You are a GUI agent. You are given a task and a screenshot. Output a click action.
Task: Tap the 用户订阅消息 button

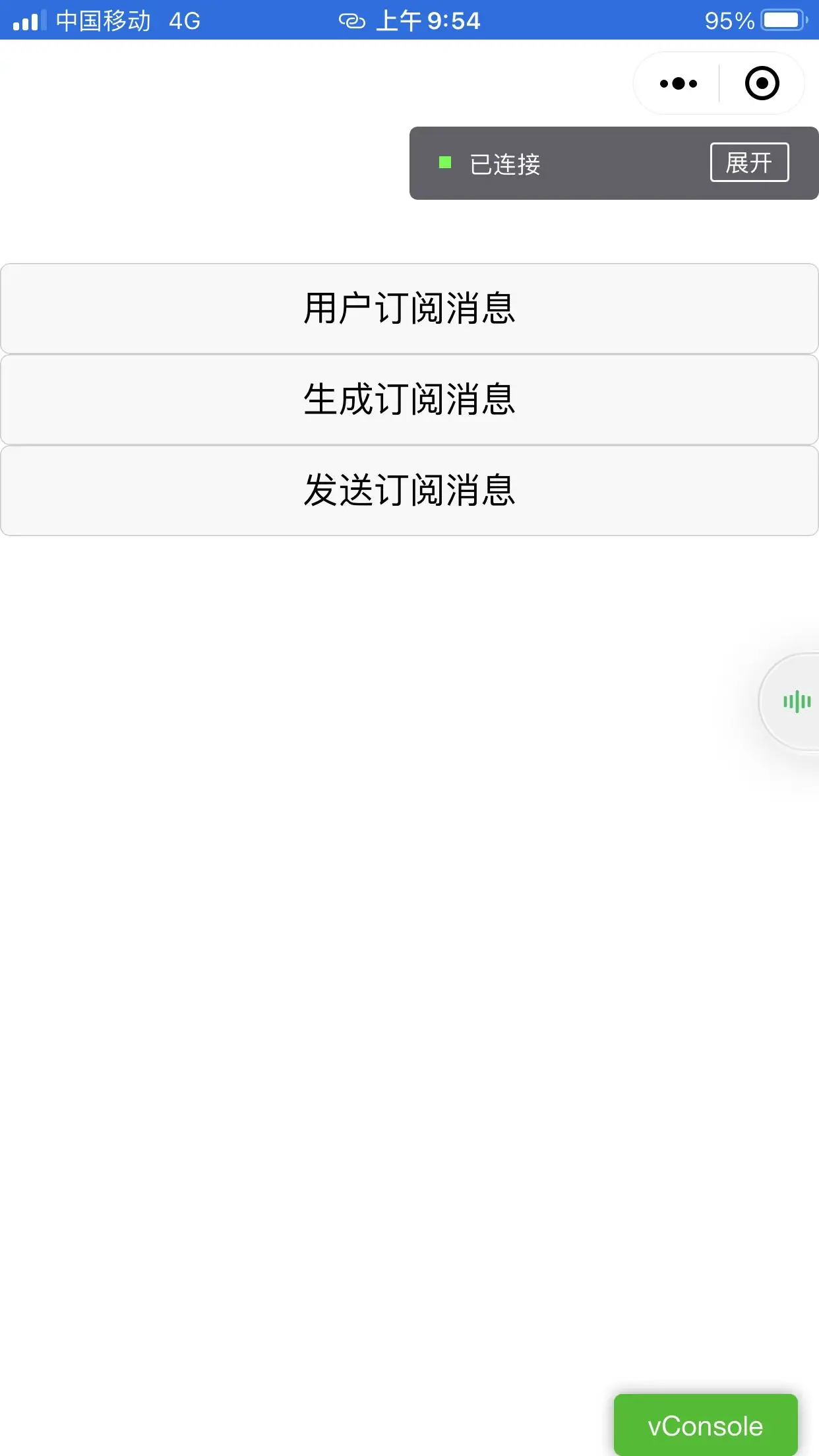pyautogui.click(x=409, y=309)
